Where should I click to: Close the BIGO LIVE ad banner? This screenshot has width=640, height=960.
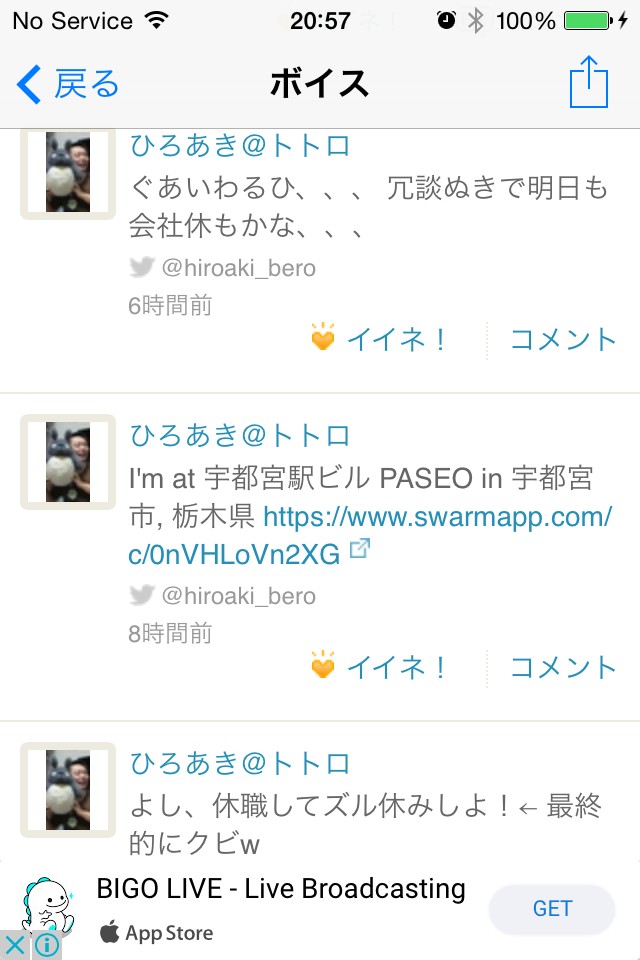tap(15, 945)
